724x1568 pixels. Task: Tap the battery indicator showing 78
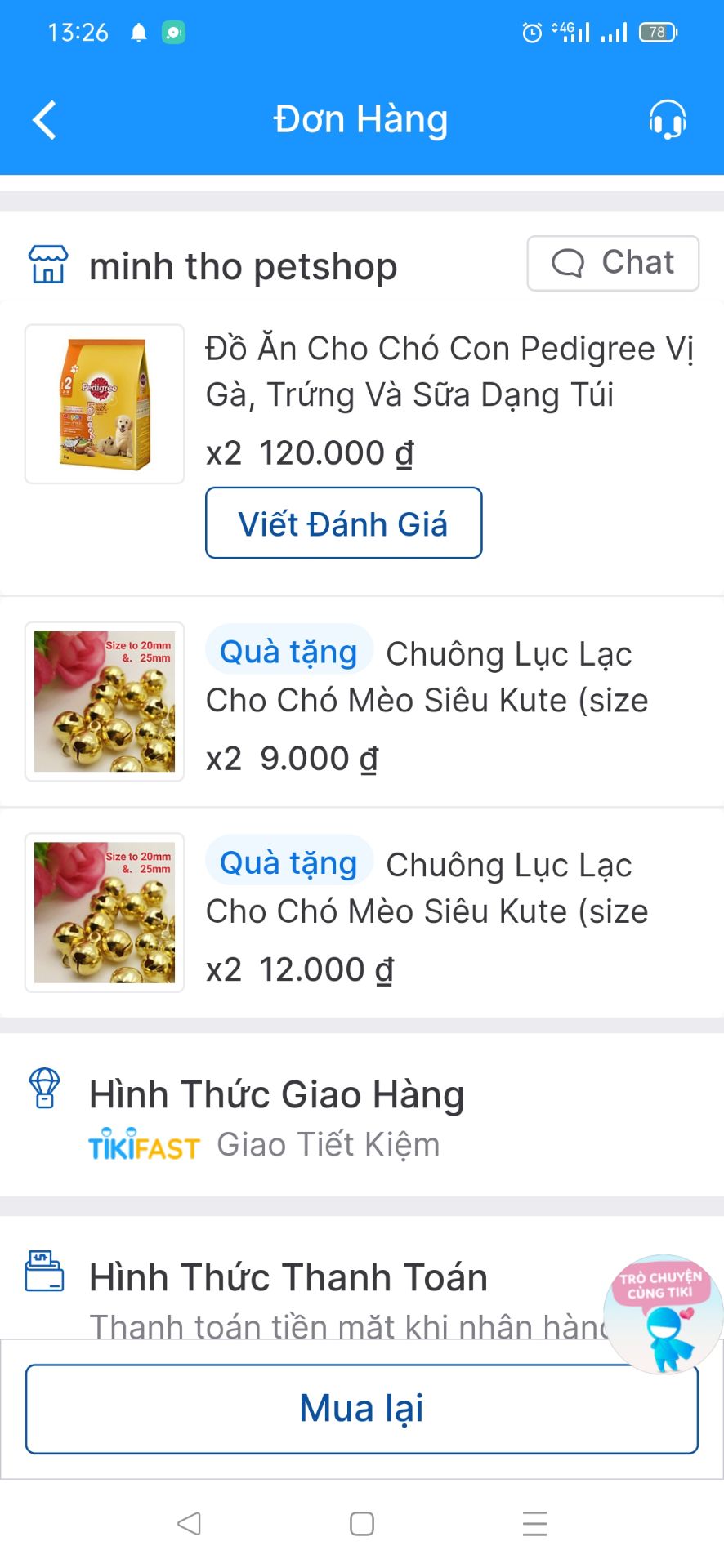654,33
